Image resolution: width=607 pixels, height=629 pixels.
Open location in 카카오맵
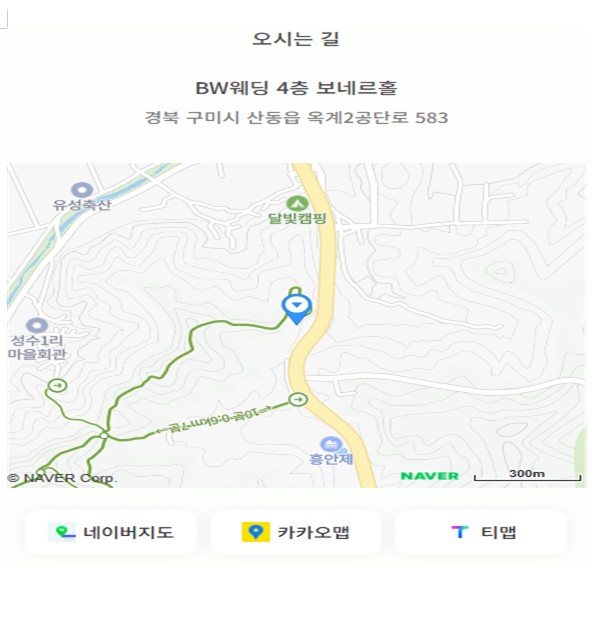point(296,532)
